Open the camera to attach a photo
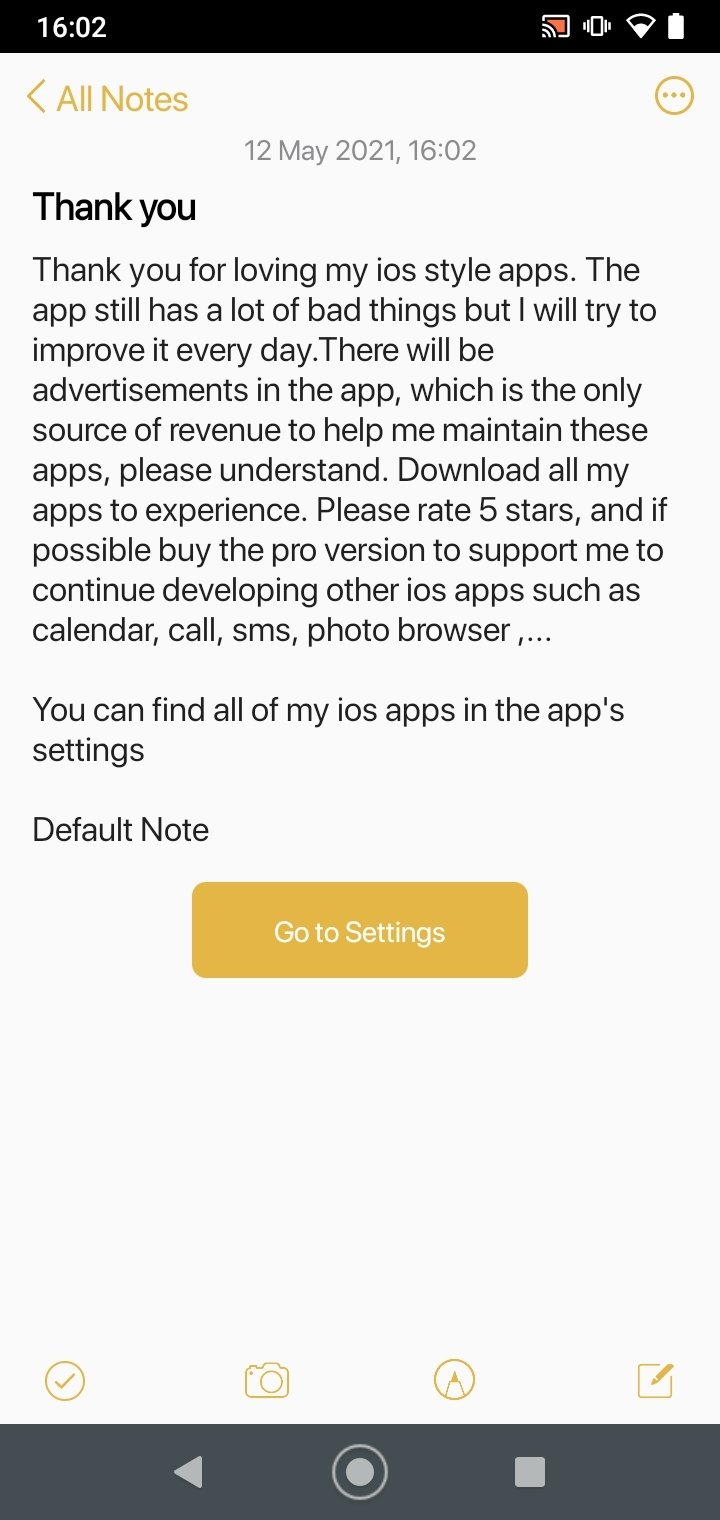Screen dimensions: 720x1520 point(267,1381)
